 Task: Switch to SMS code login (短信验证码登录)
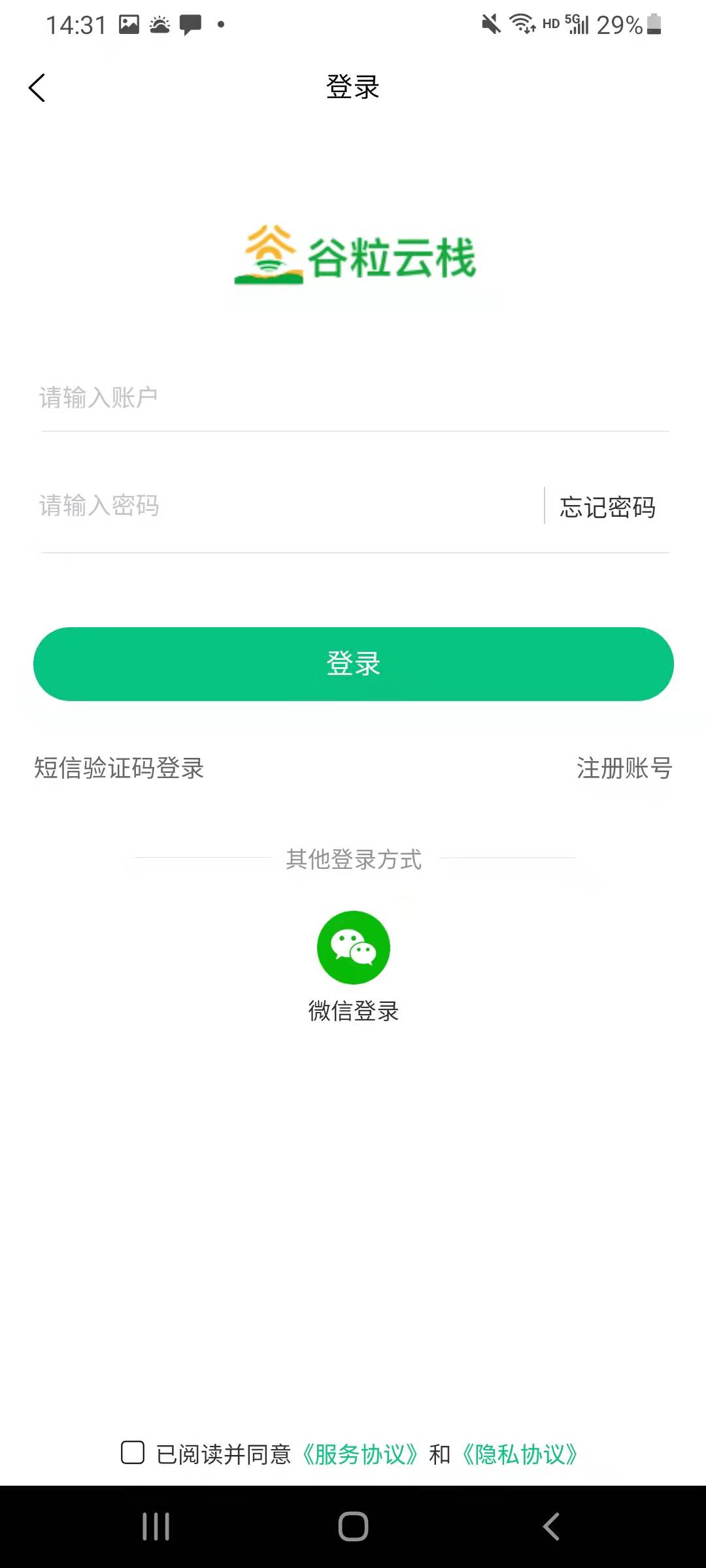pyautogui.click(x=119, y=768)
